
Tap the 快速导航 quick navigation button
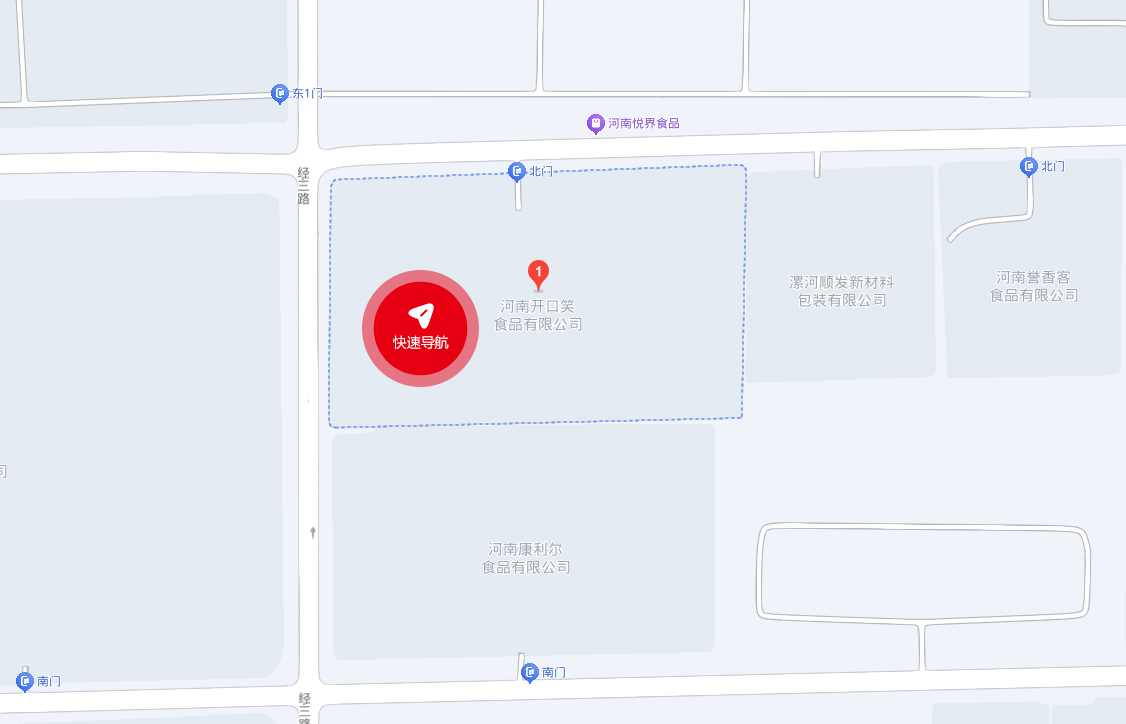420,328
